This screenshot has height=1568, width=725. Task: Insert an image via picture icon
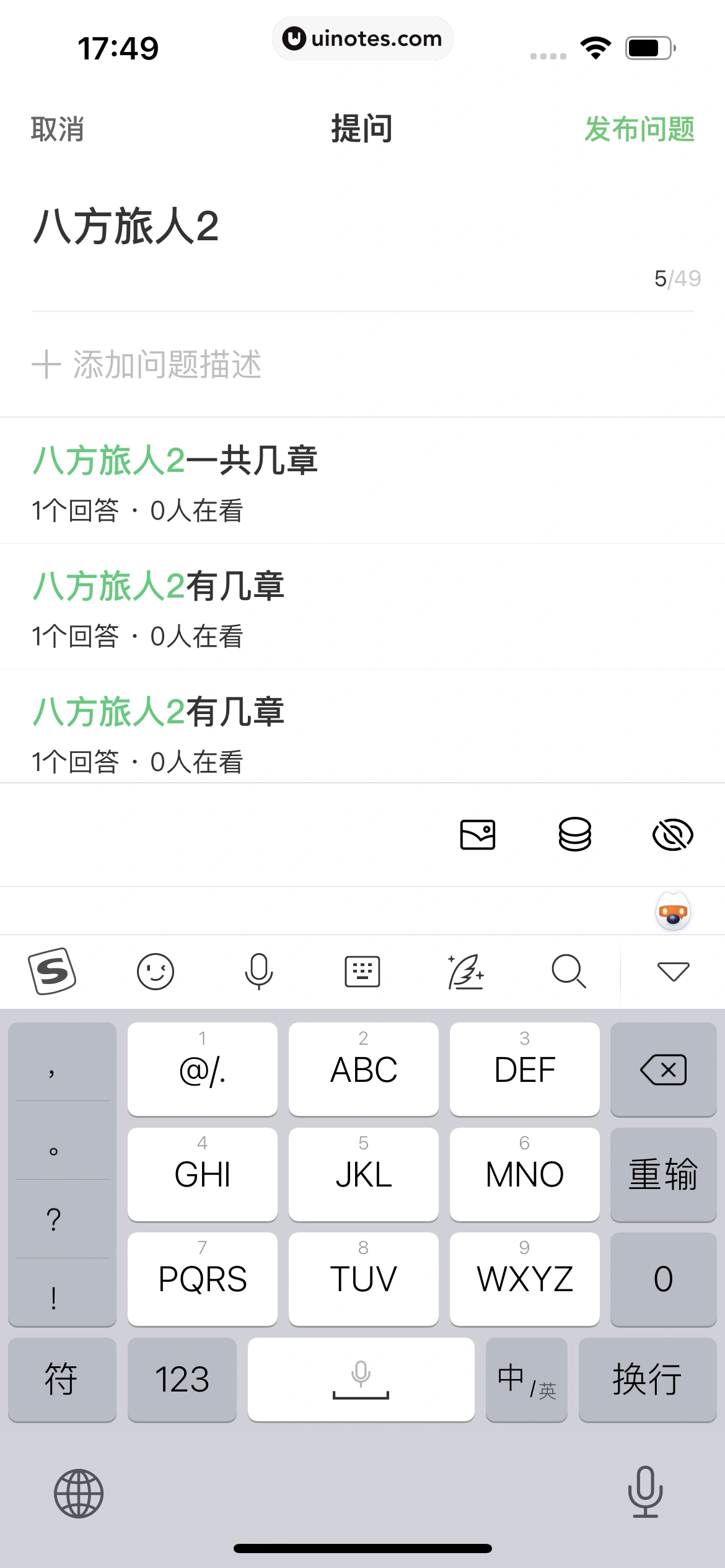pyautogui.click(x=477, y=835)
